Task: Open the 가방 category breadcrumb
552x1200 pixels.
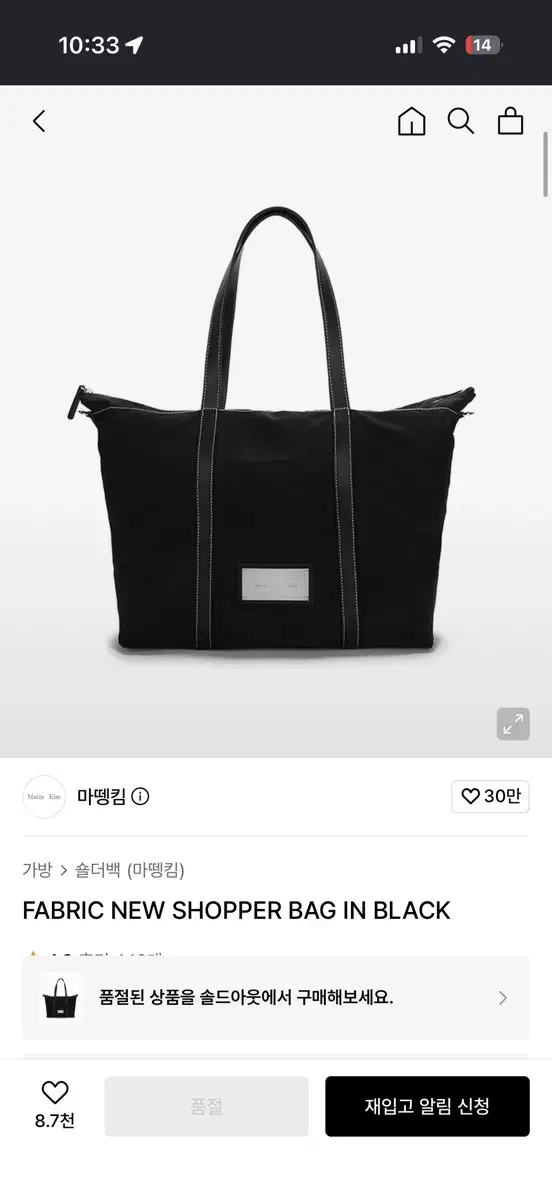Action: click(x=37, y=869)
